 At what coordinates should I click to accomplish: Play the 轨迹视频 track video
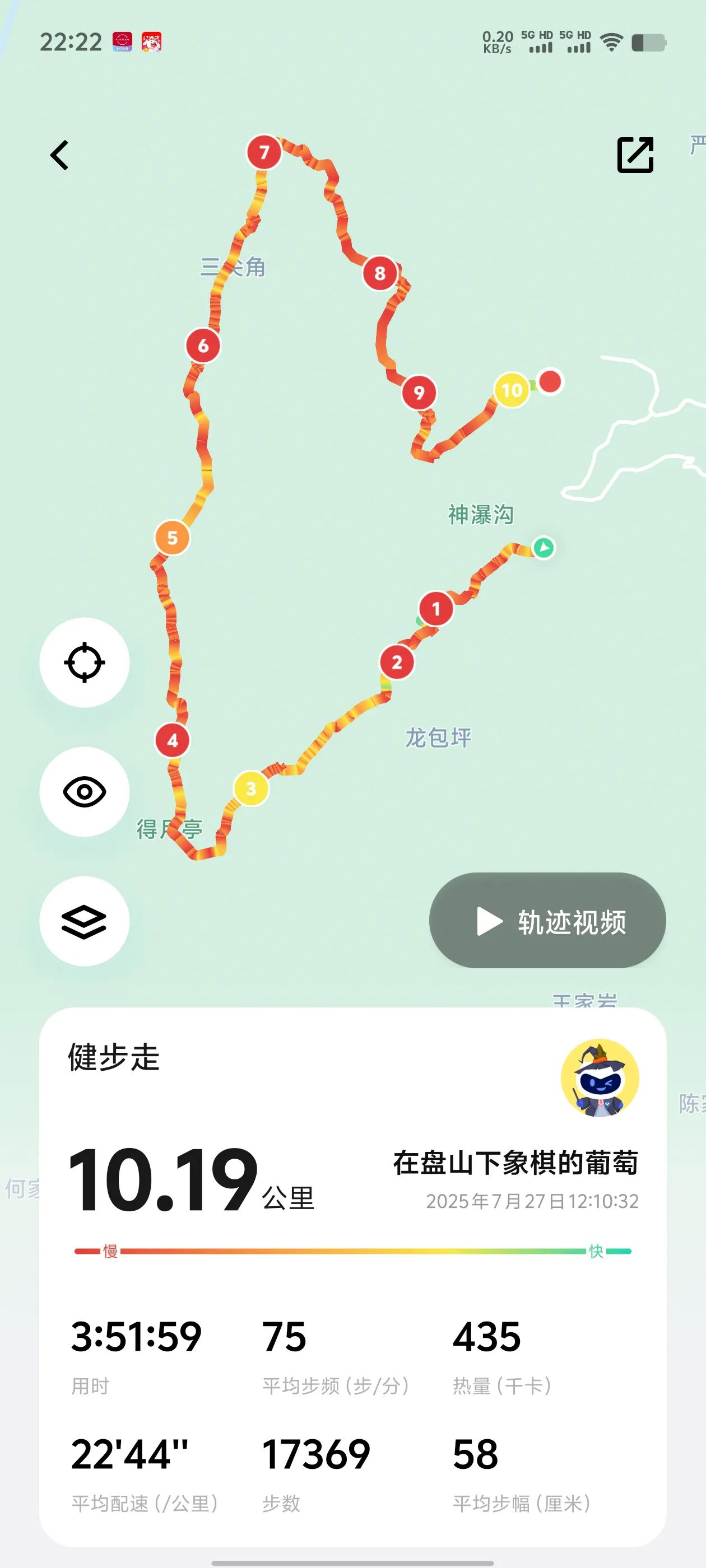547,921
